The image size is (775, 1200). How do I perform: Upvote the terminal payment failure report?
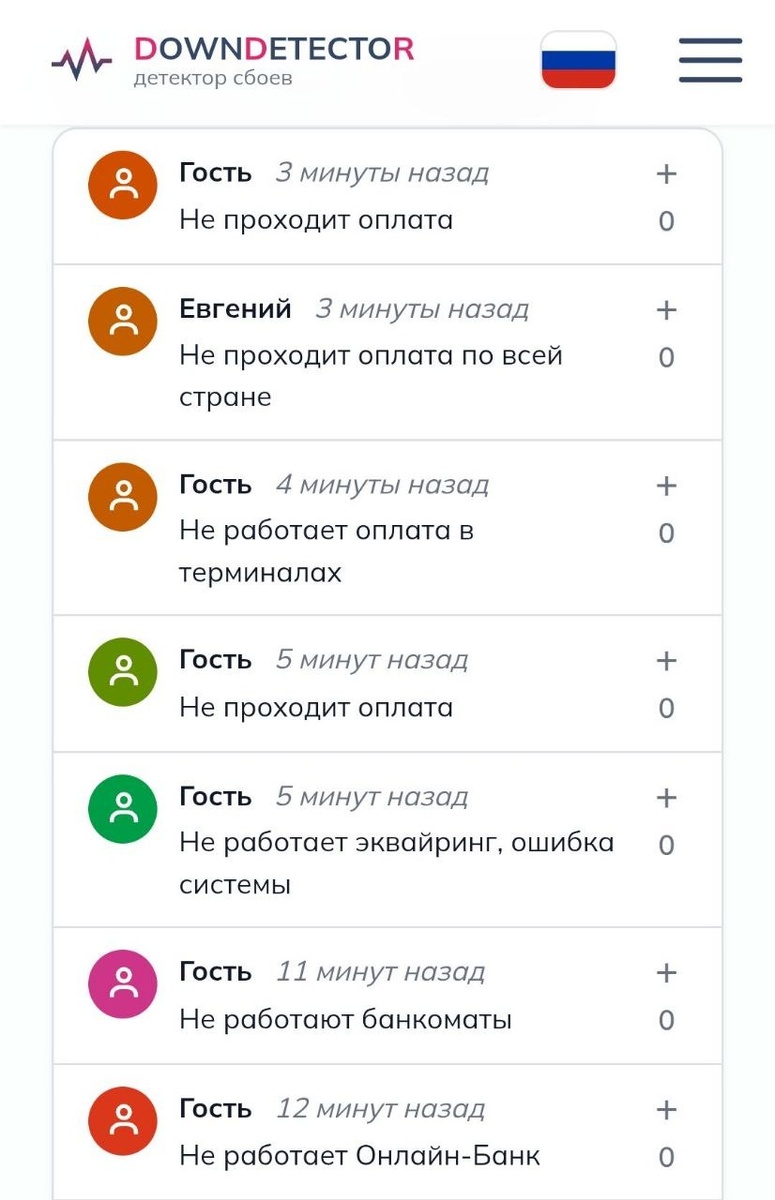(665, 484)
